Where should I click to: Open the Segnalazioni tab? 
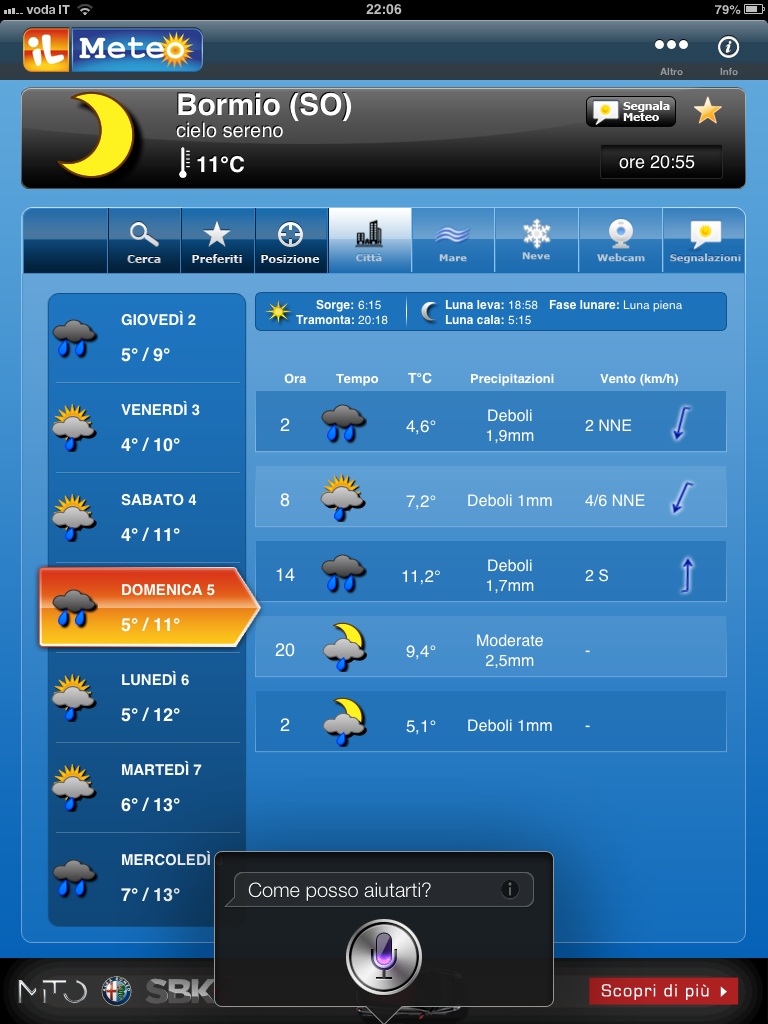coord(705,242)
